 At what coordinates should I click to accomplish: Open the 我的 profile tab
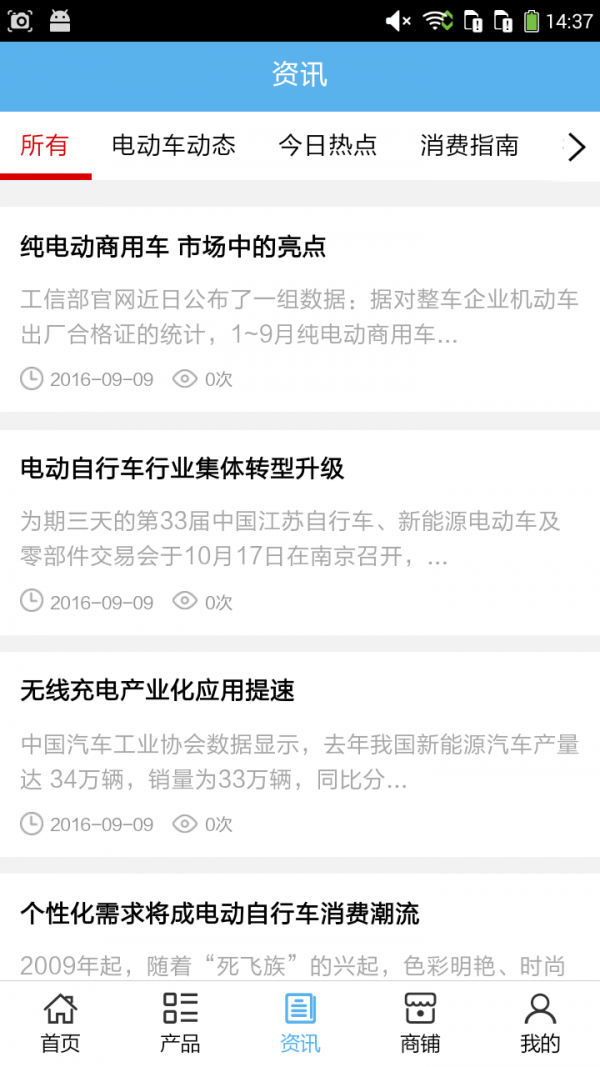point(540,1023)
